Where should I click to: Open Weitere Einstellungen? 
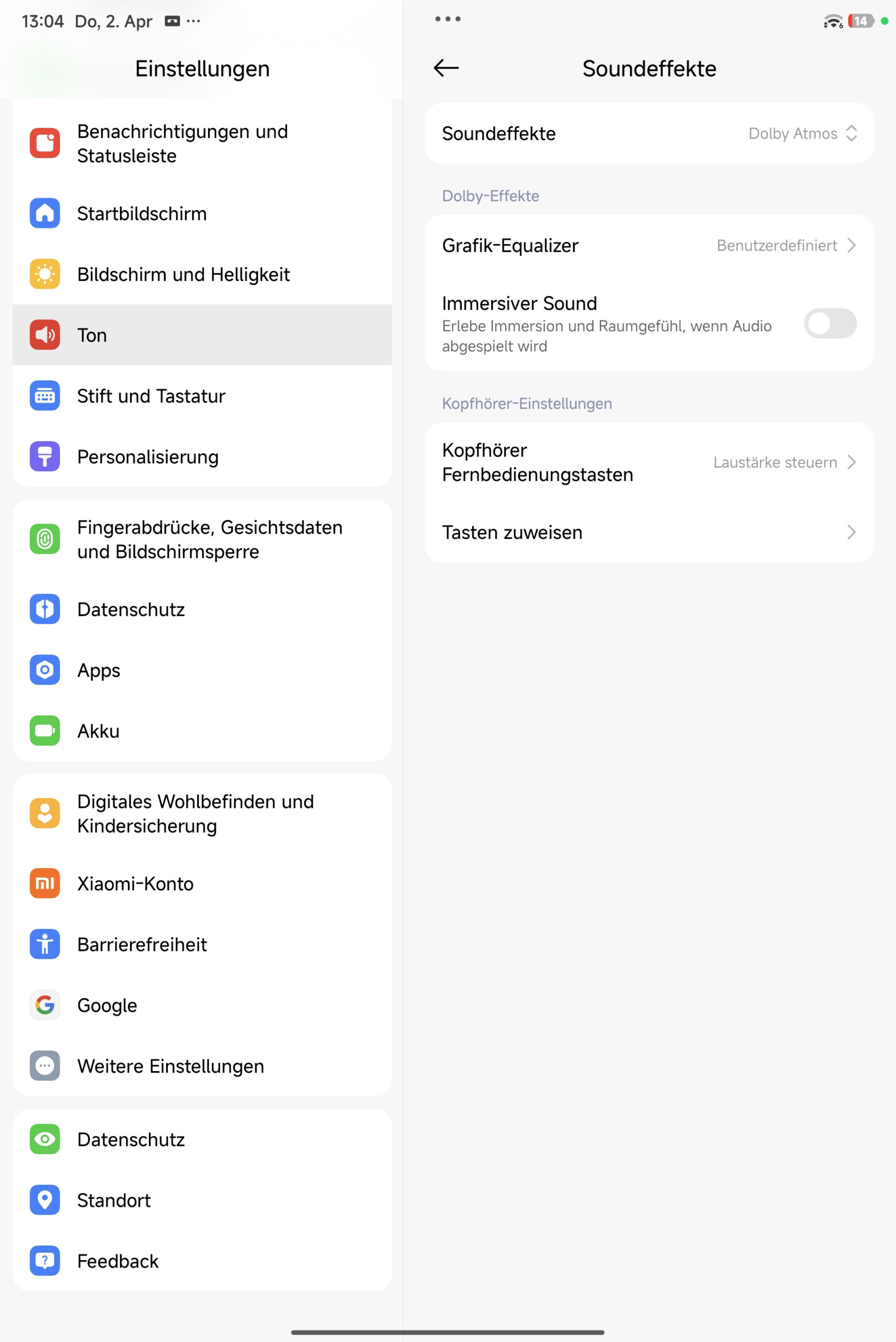pos(202,1066)
